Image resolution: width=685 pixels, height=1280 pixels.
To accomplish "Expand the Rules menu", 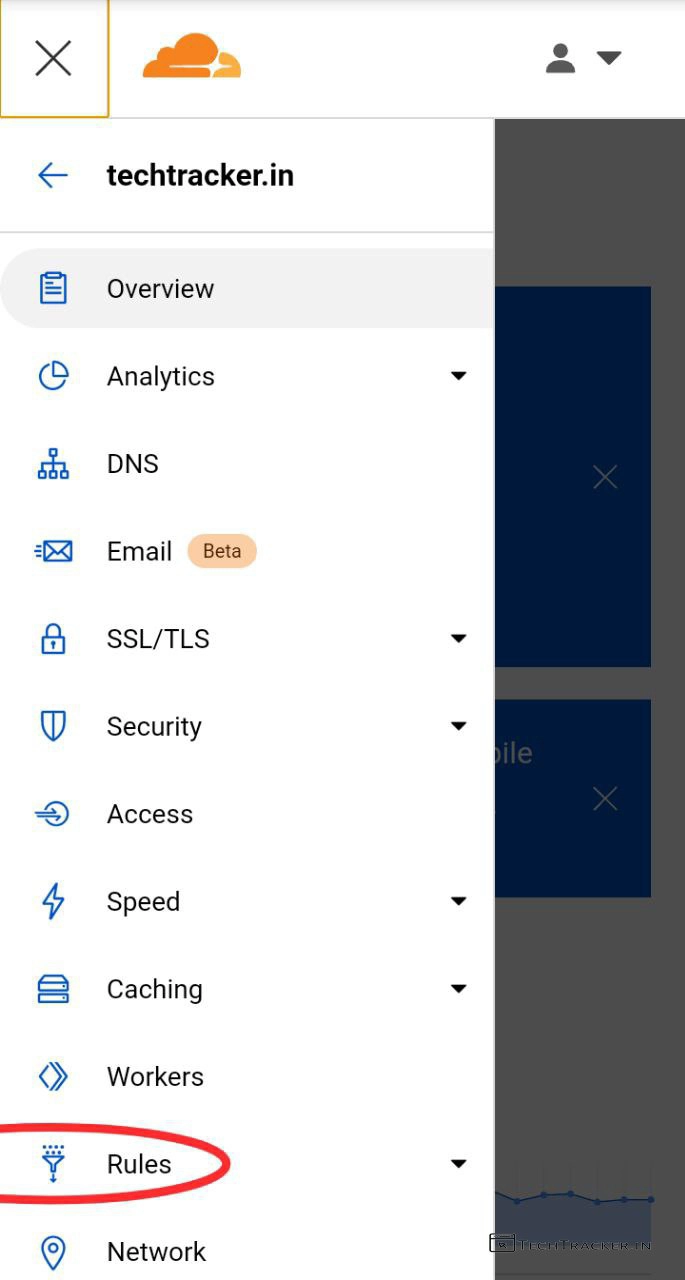I will 458,1164.
